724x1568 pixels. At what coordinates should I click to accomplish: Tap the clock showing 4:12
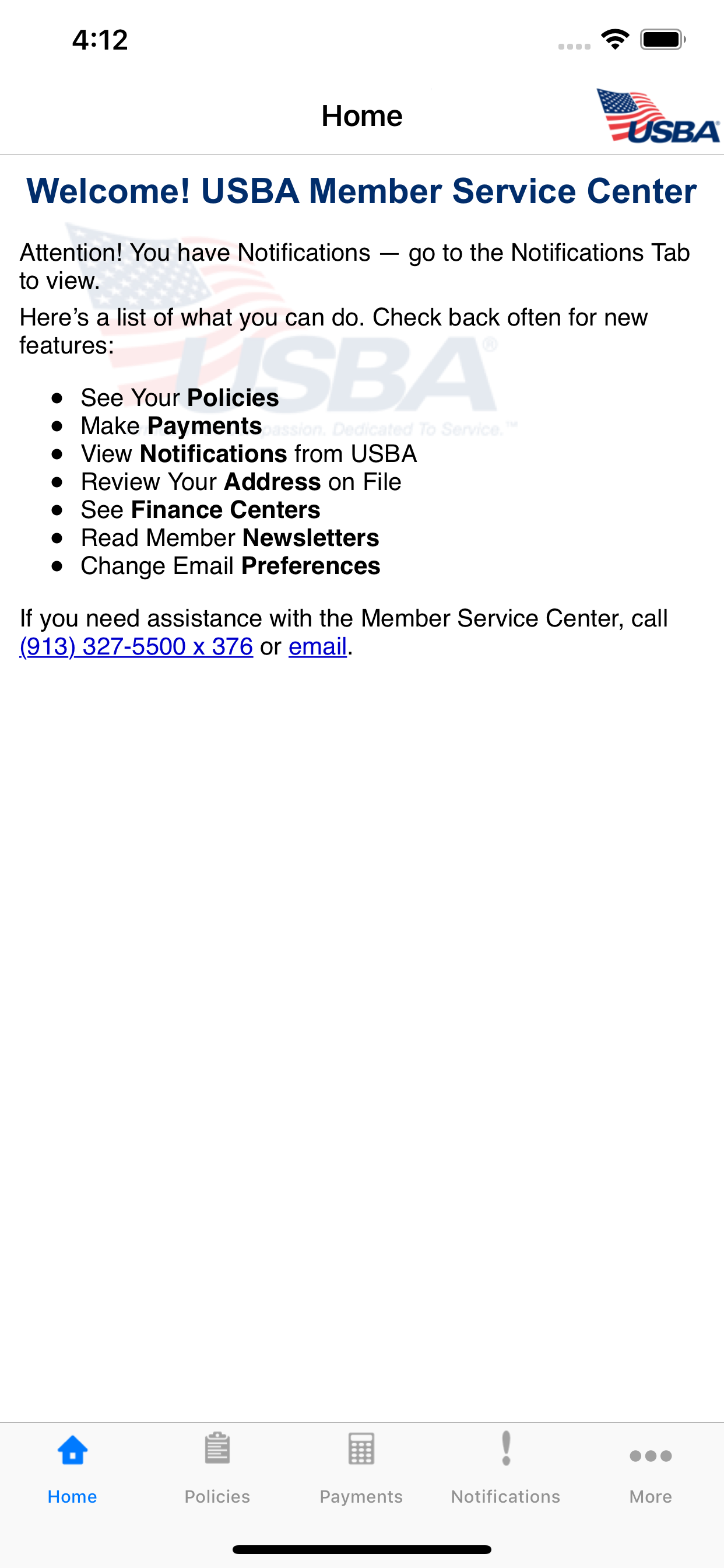coord(99,39)
